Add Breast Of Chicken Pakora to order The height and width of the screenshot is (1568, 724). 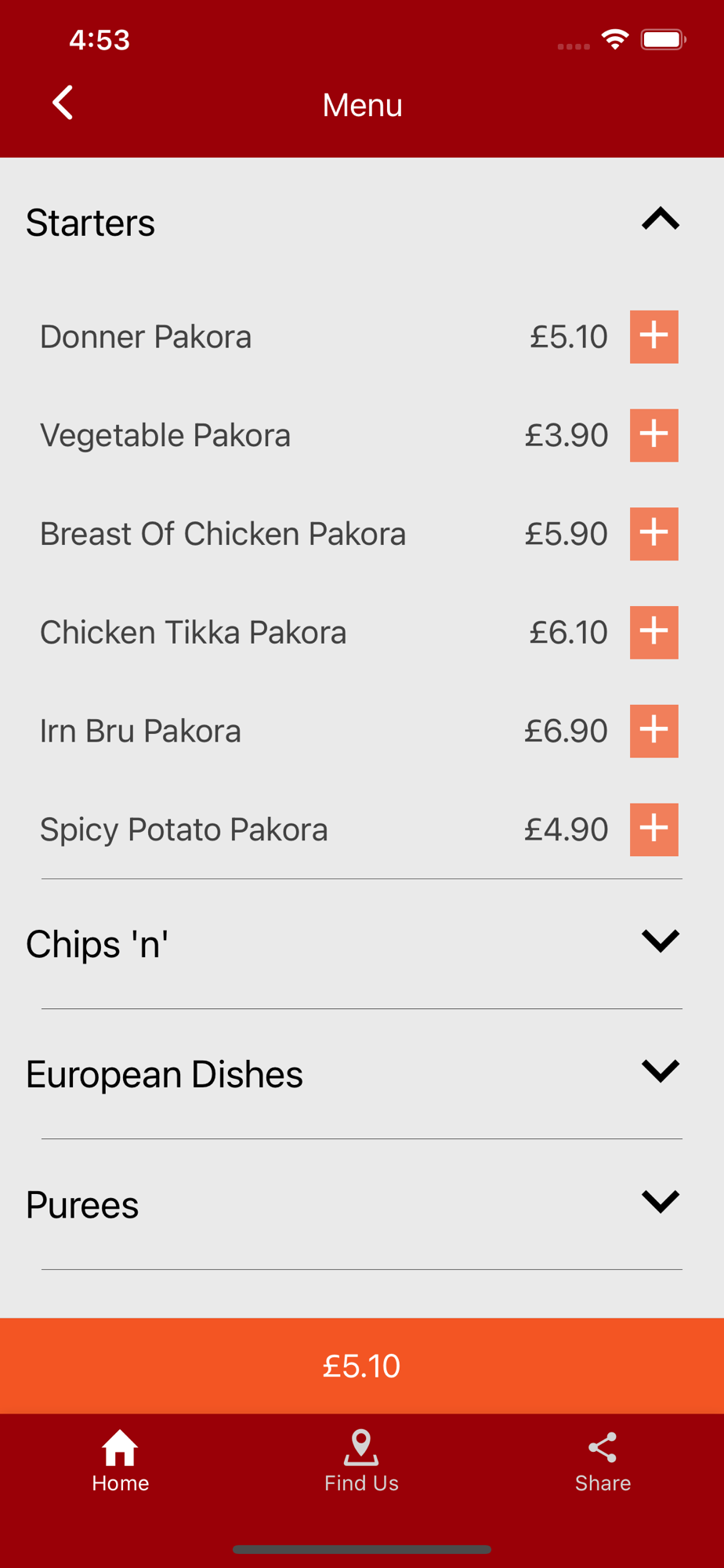(654, 534)
